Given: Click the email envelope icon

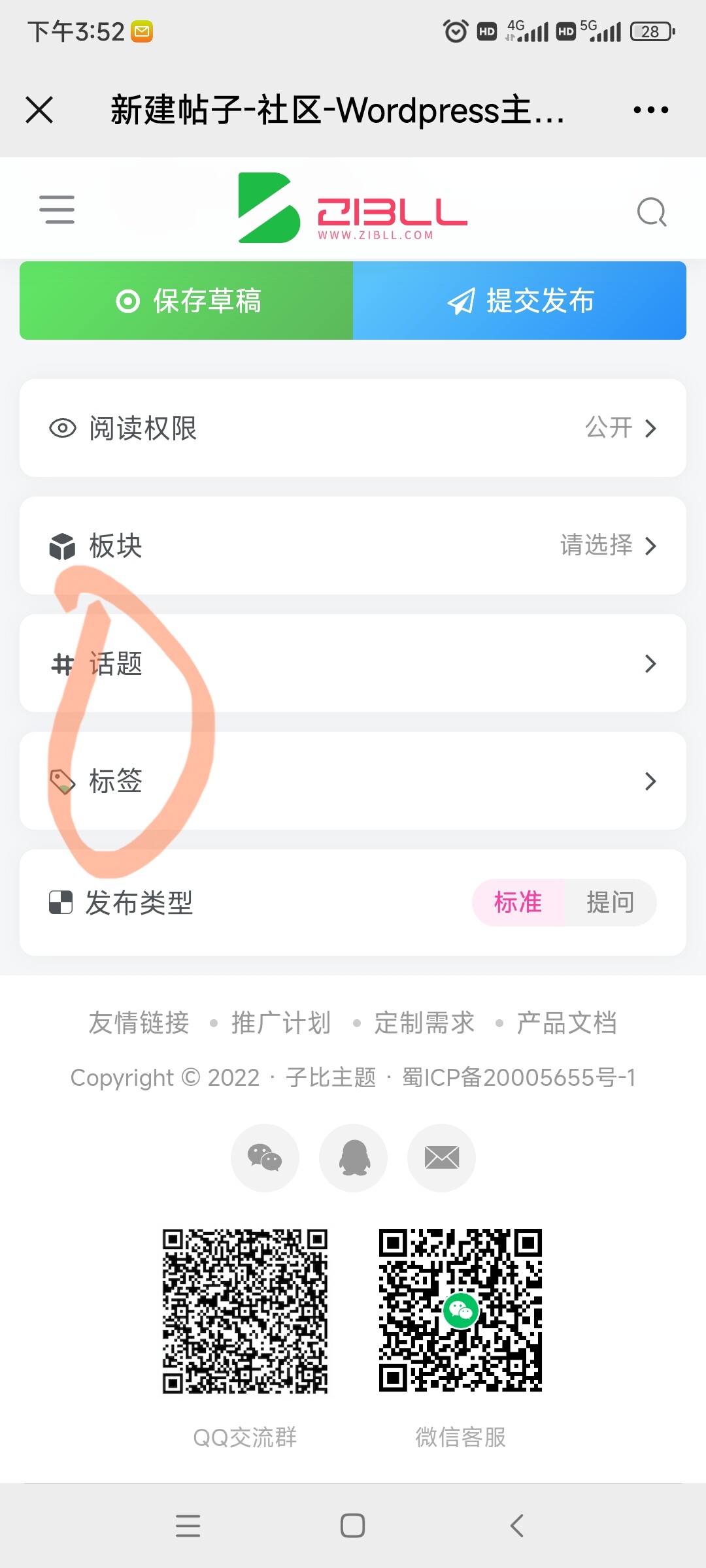Looking at the screenshot, I should (x=441, y=1157).
